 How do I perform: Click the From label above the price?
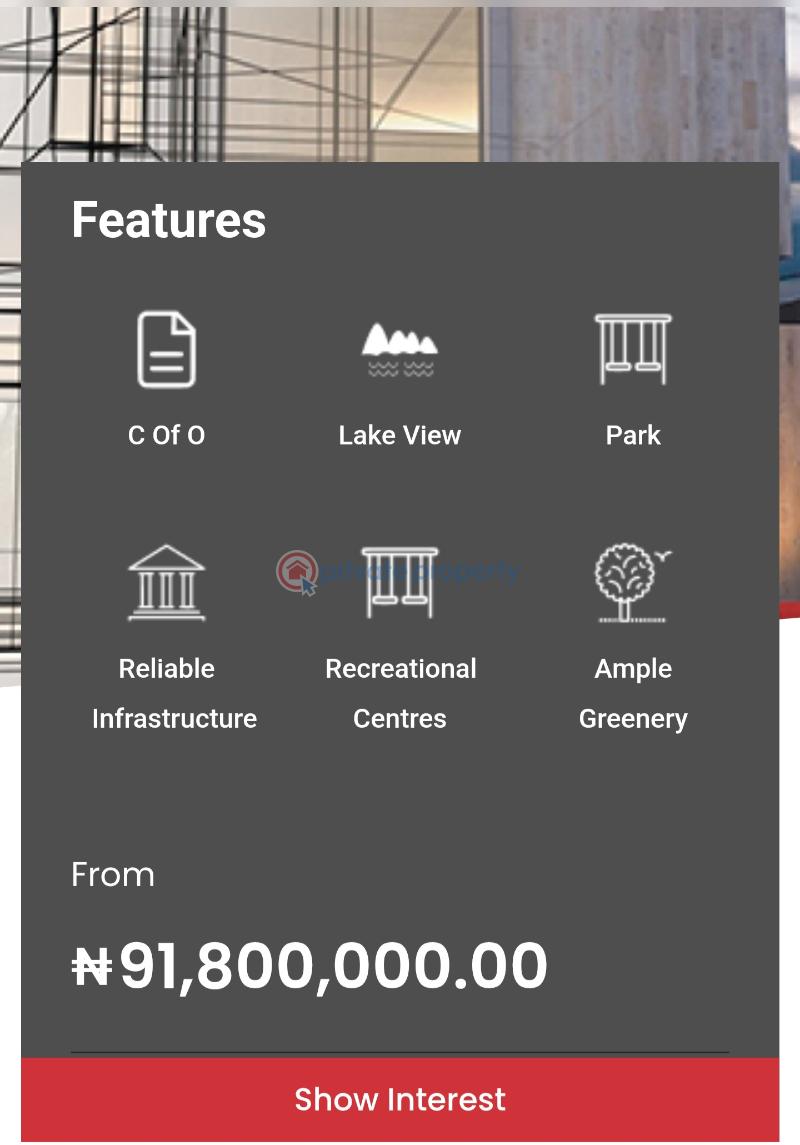pyautogui.click(x=112, y=874)
